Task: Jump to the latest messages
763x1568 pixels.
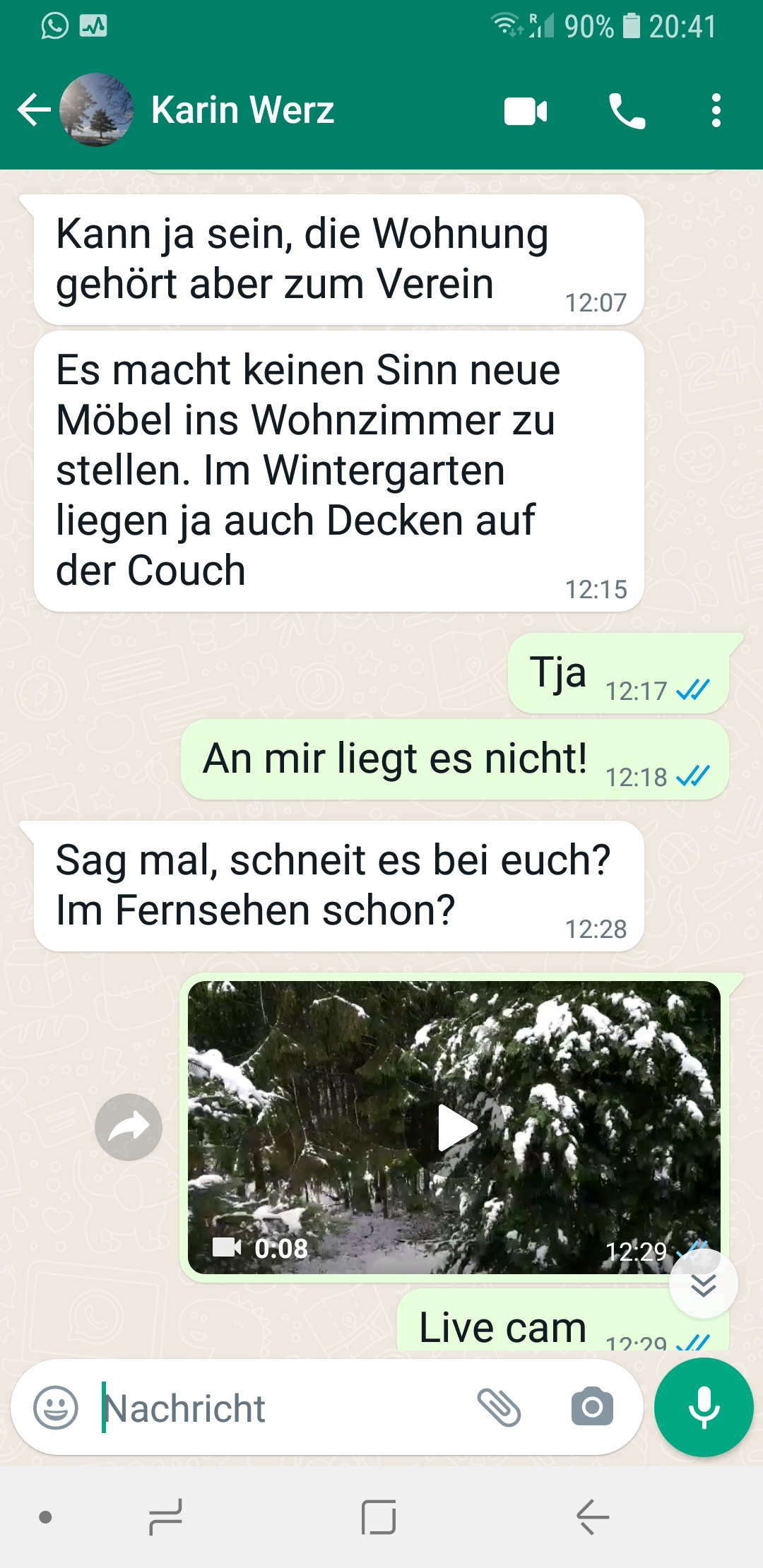Action: click(x=703, y=1284)
